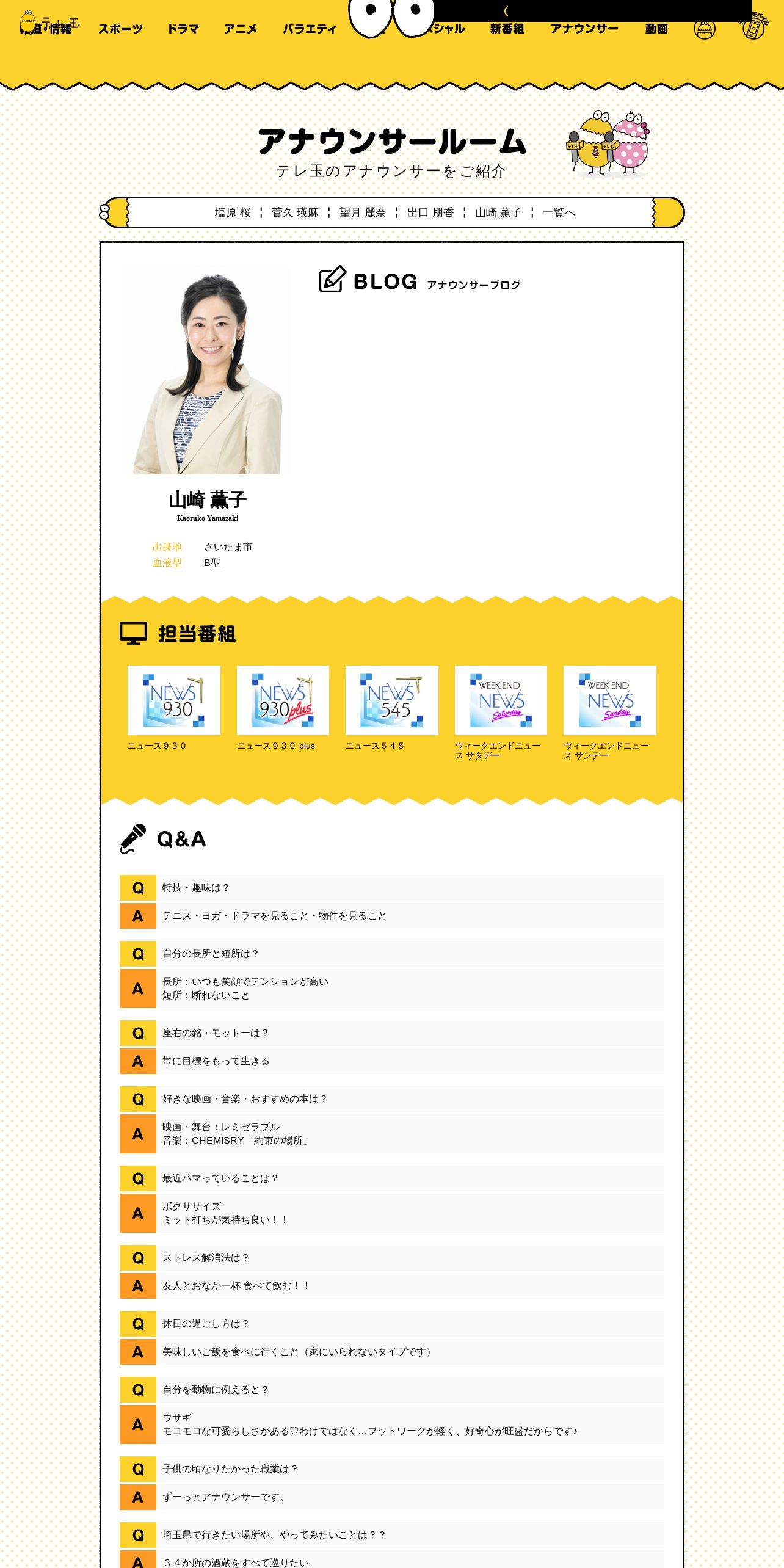View announcer 菅久 瑛麻's profile

(x=295, y=212)
